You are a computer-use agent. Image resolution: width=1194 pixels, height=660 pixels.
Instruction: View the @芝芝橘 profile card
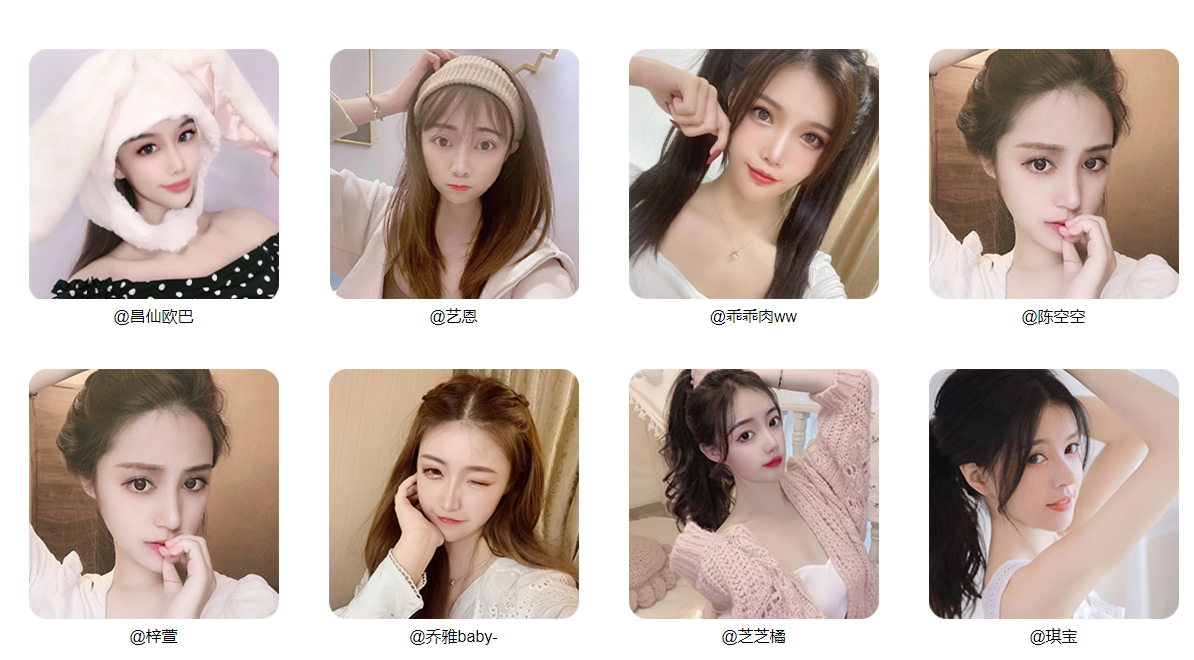pyautogui.click(x=753, y=494)
